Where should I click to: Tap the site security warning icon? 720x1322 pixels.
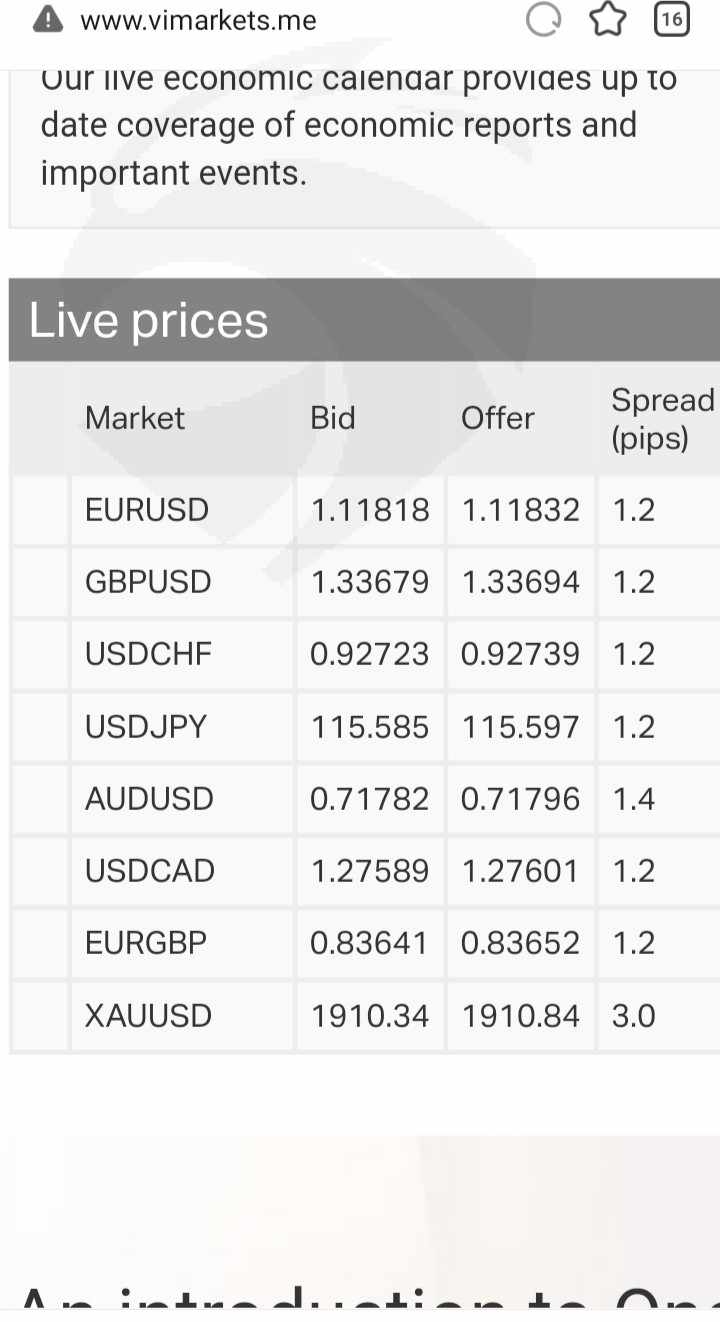pyautogui.click(x=48, y=19)
